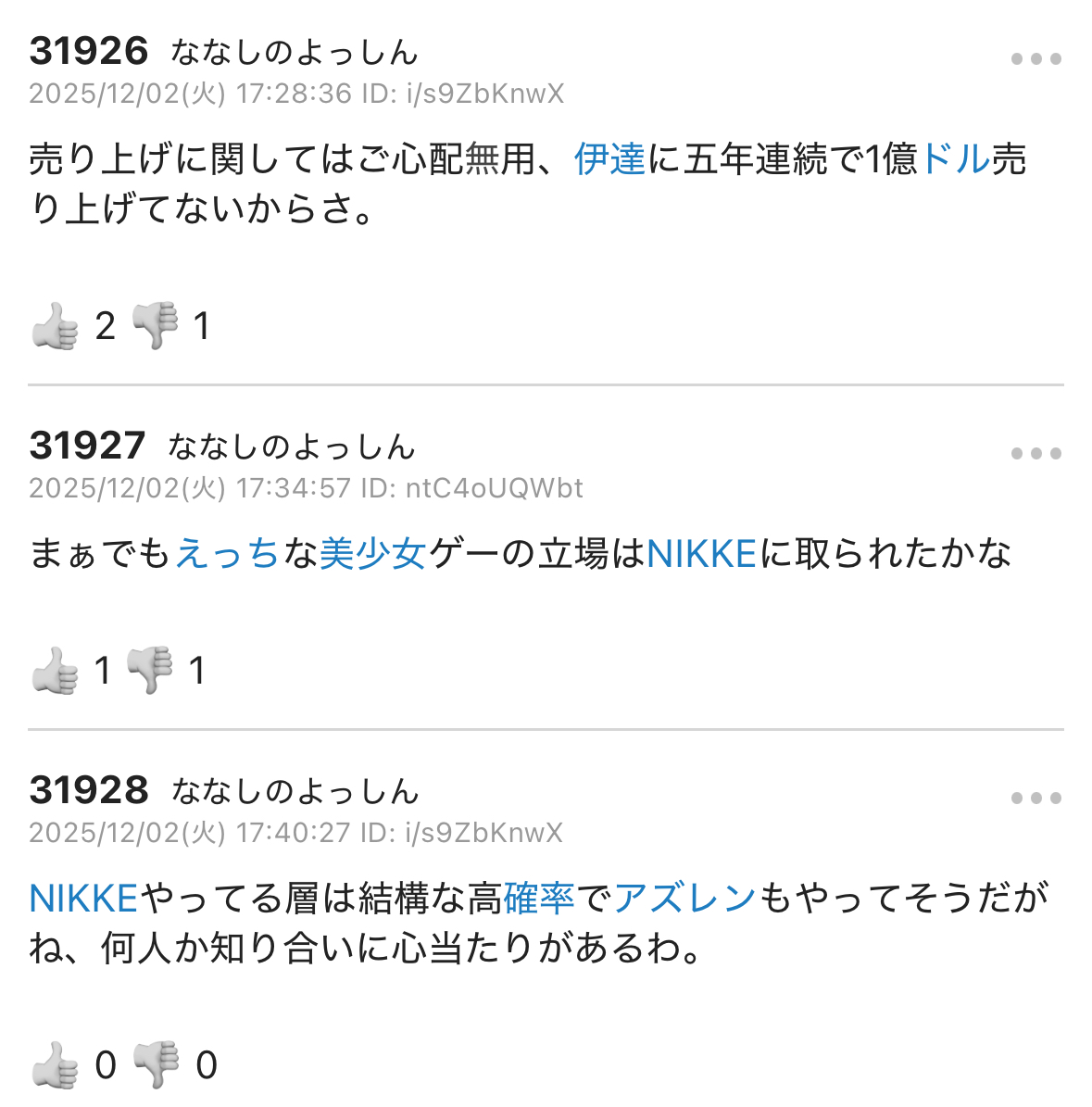
Task: Open the えっち keyword link
Action: [x=227, y=554]
